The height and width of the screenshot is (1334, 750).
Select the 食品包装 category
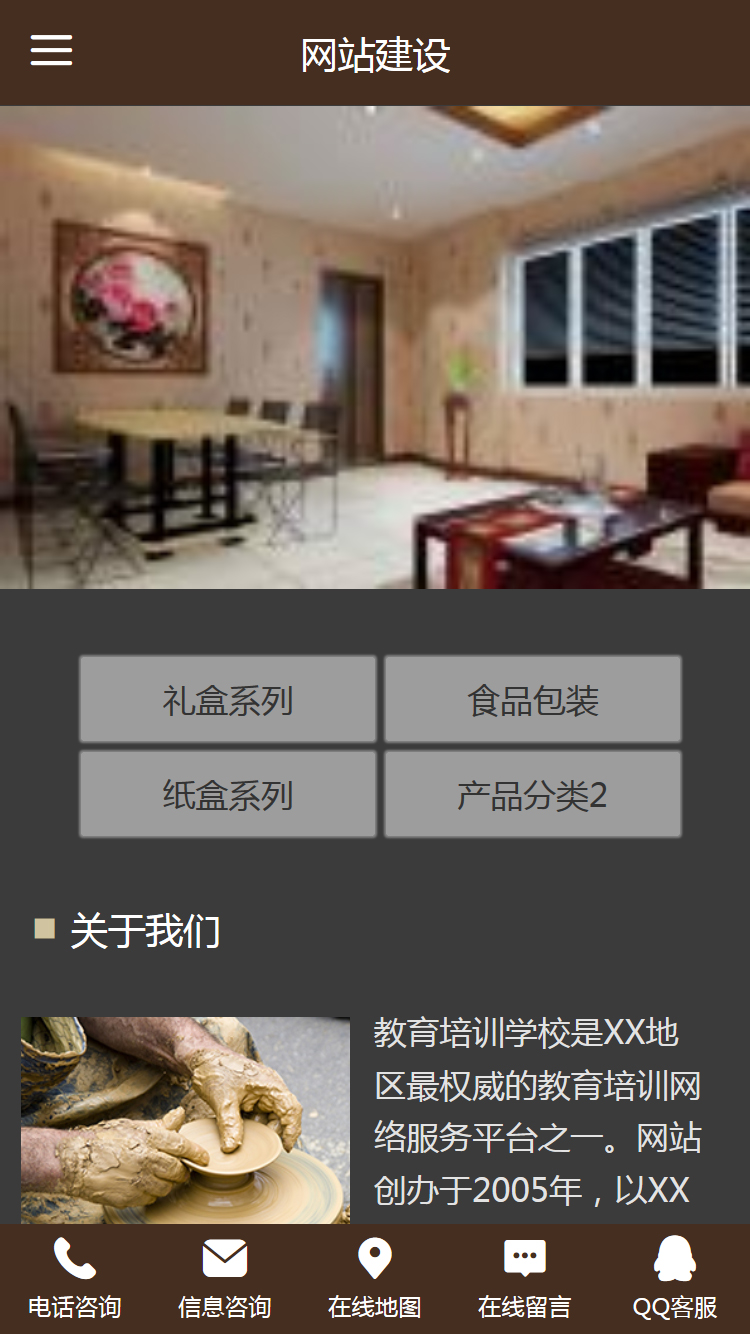tap(533, 700)
